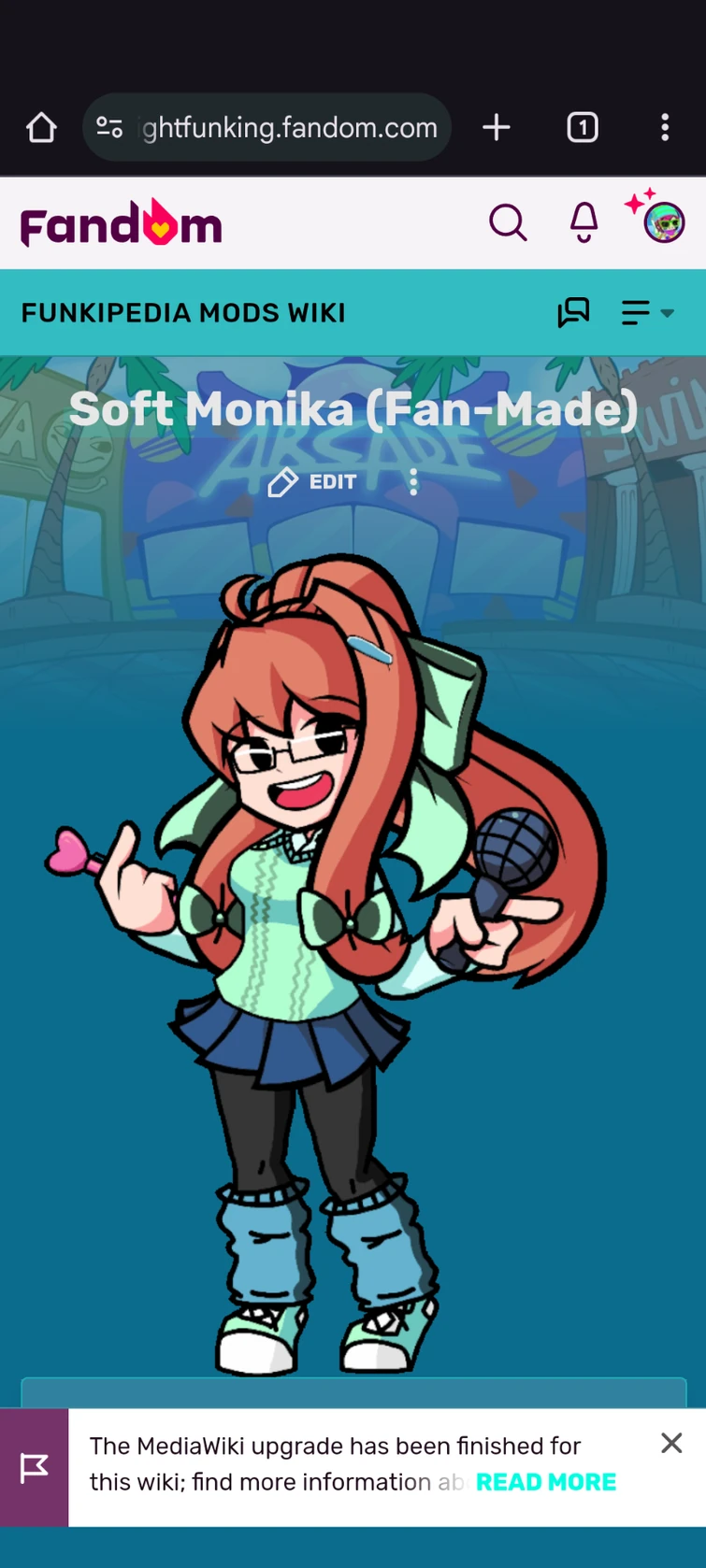
Task: Open the browser overflow menu
Action: 665,127
